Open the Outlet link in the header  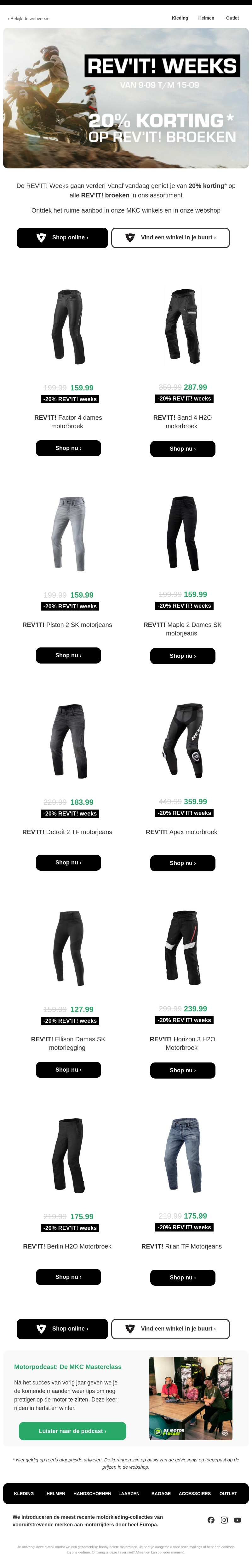pyautogui.click(x=232, y=18)
